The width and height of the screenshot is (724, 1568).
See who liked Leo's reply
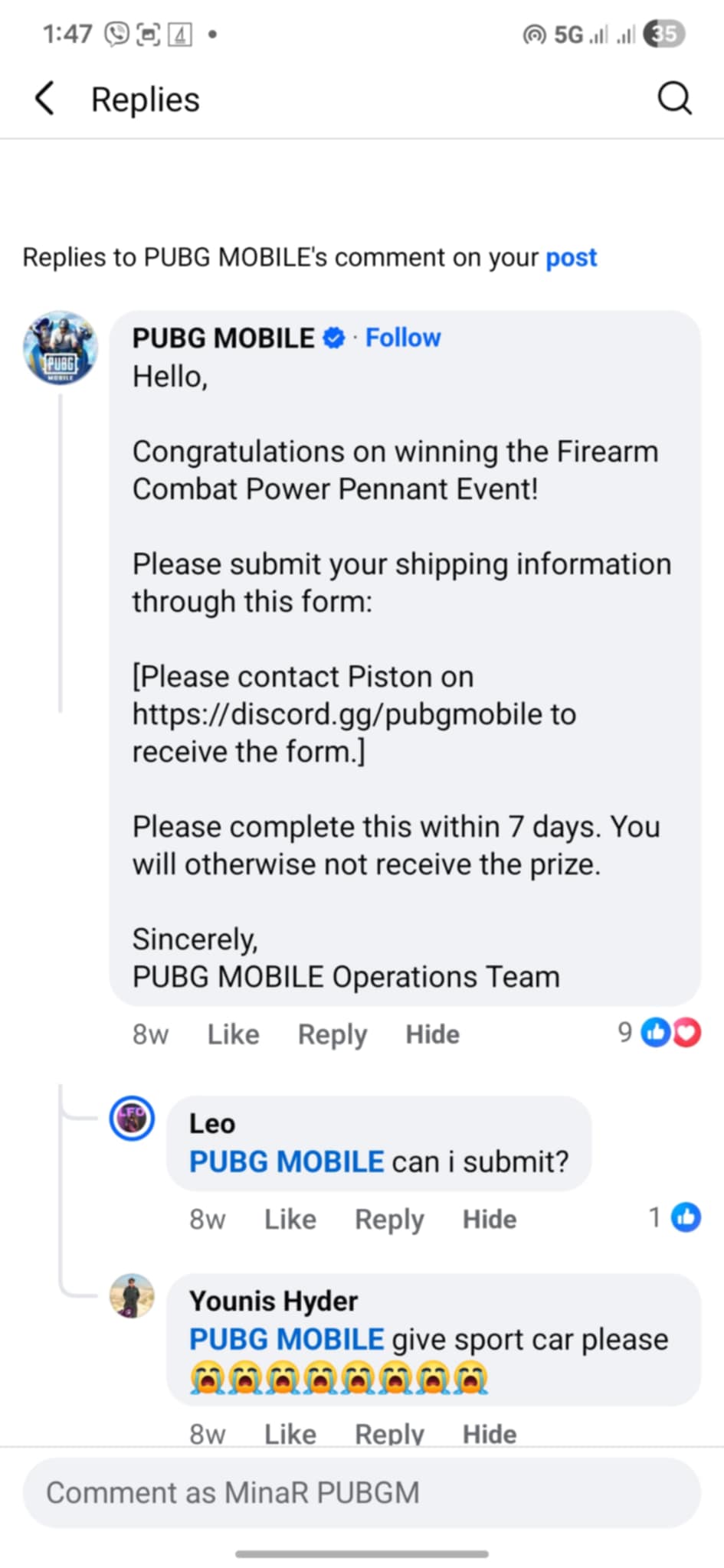[x=676, y=1217]
